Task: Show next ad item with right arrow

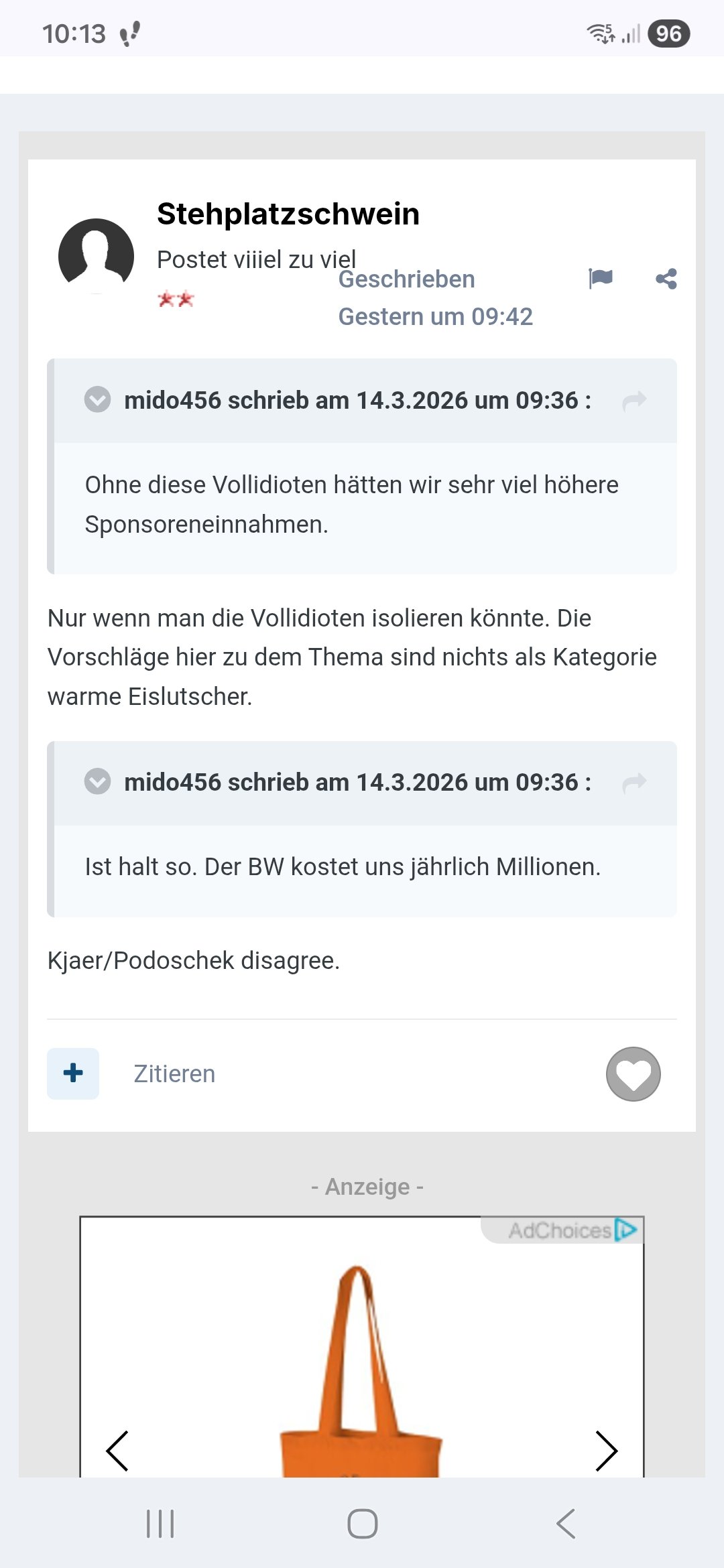Action: 606,1451
